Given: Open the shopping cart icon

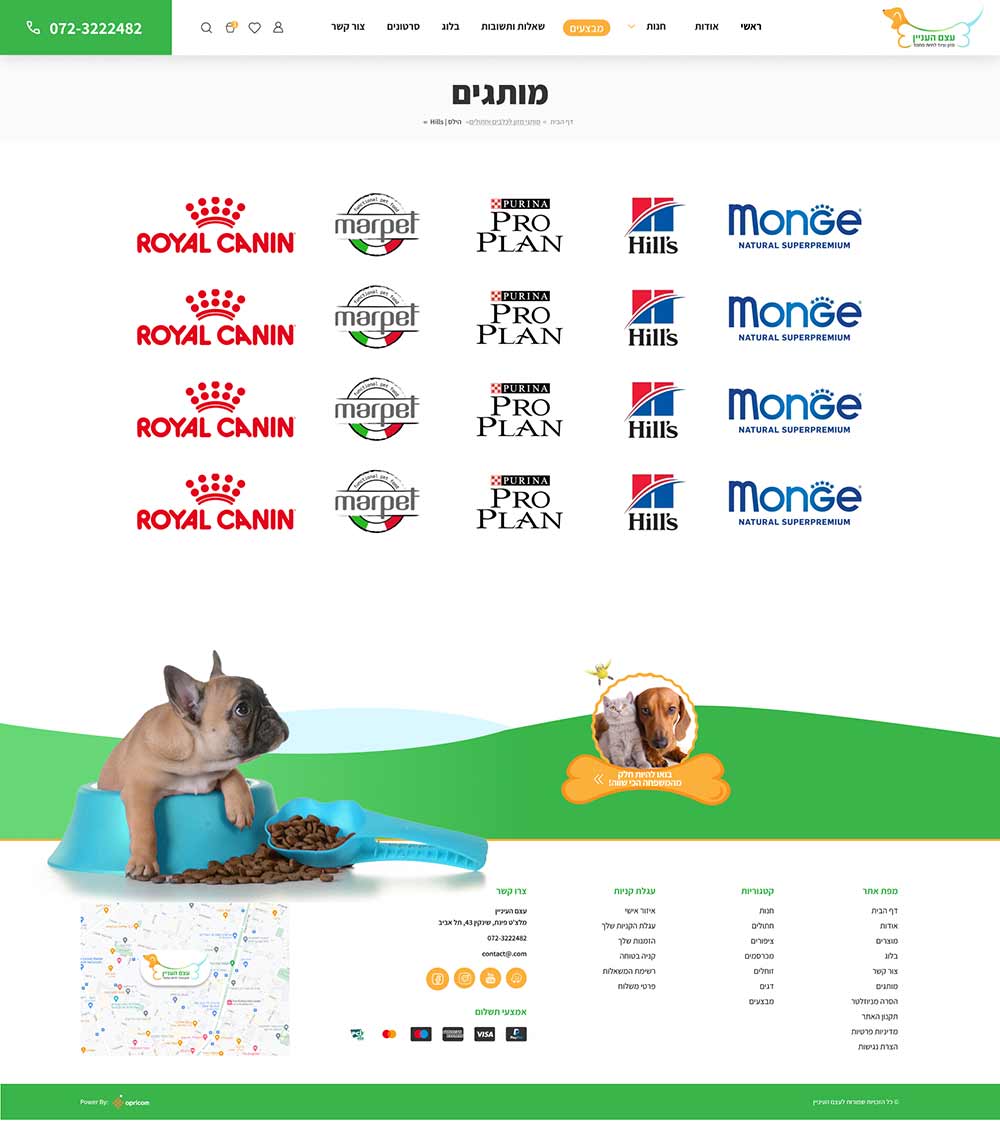Looking at the screenshot, I should pos(230,28).
